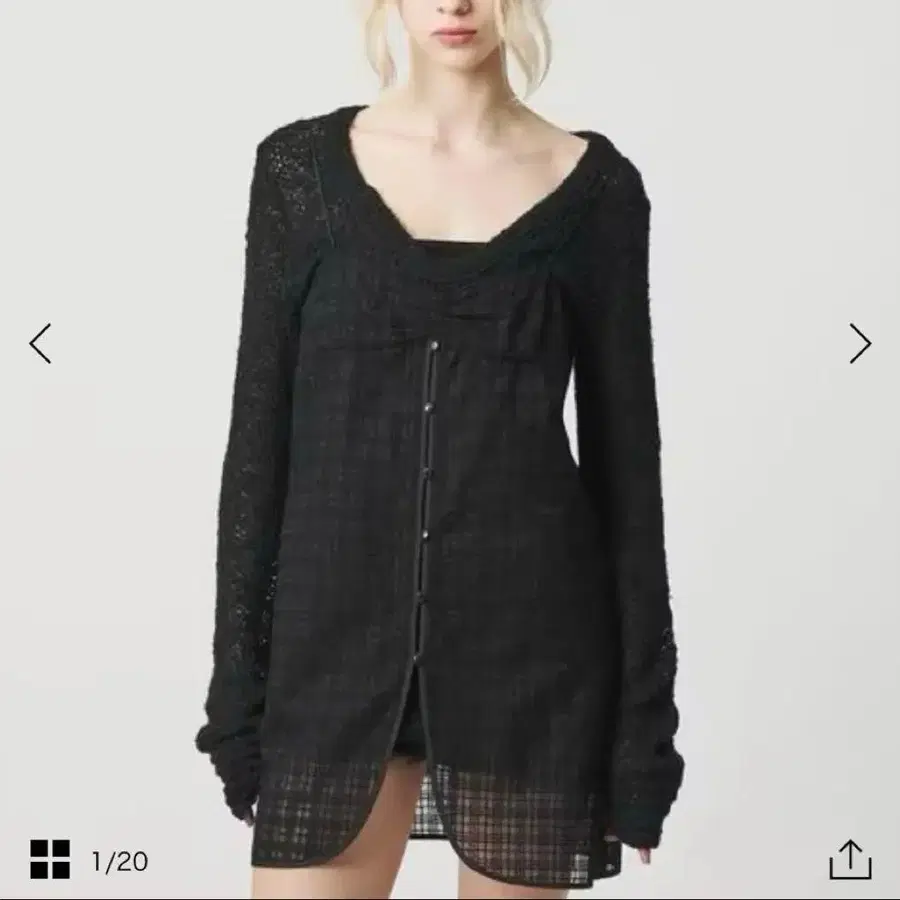The height and width of the screenshot is (900, 900).
Task: Go to the previous product photo
Action: tap(40, 343)
